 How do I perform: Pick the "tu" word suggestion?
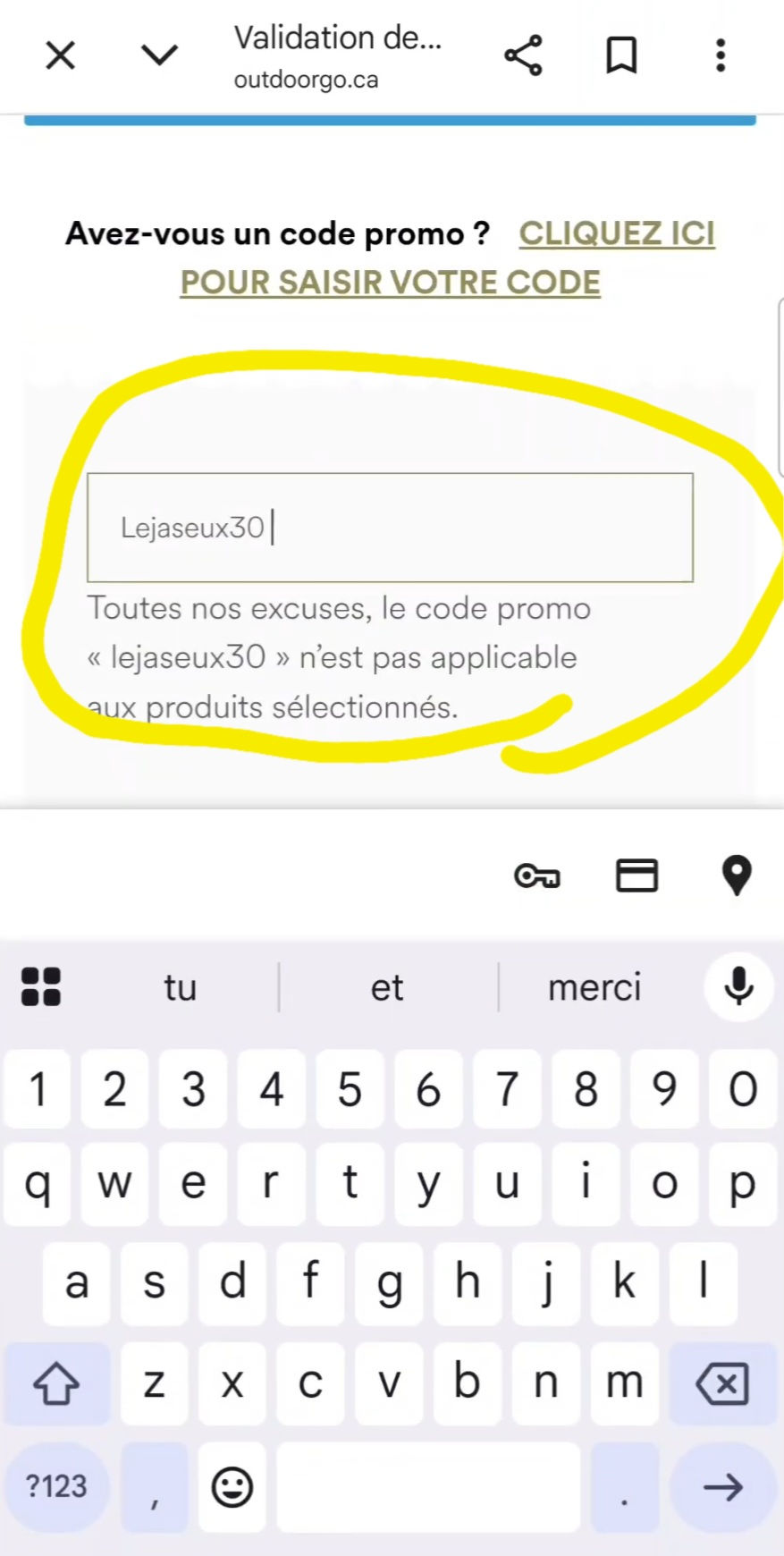(180, 988)
